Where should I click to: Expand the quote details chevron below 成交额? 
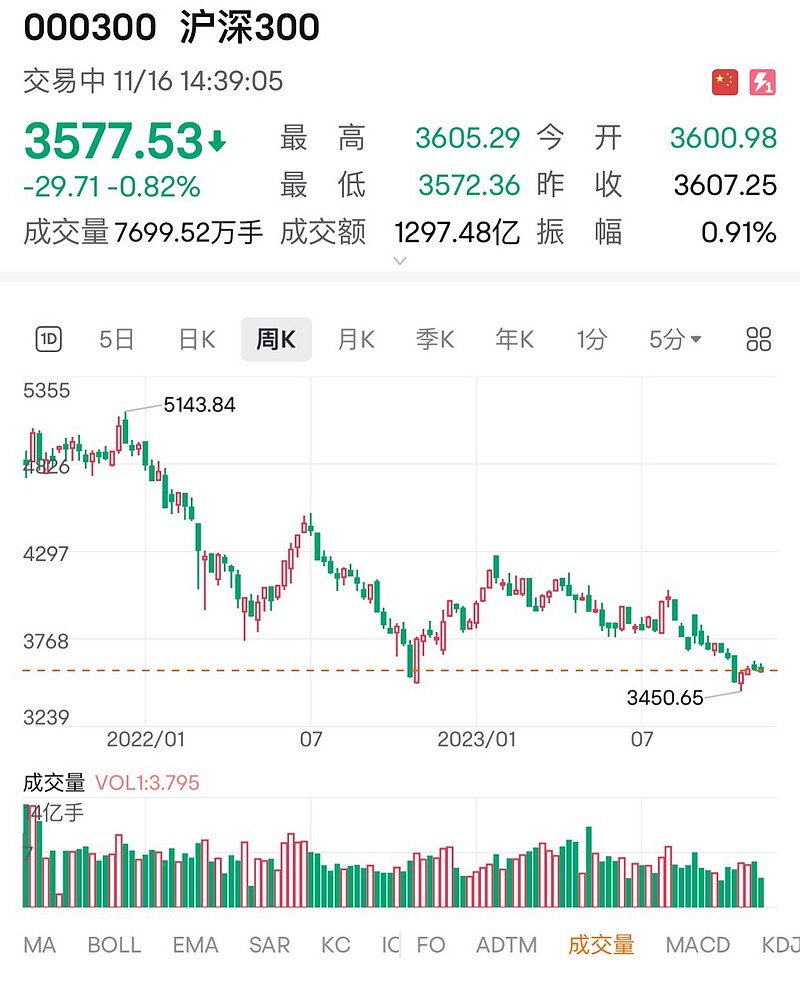coord(400,259)
